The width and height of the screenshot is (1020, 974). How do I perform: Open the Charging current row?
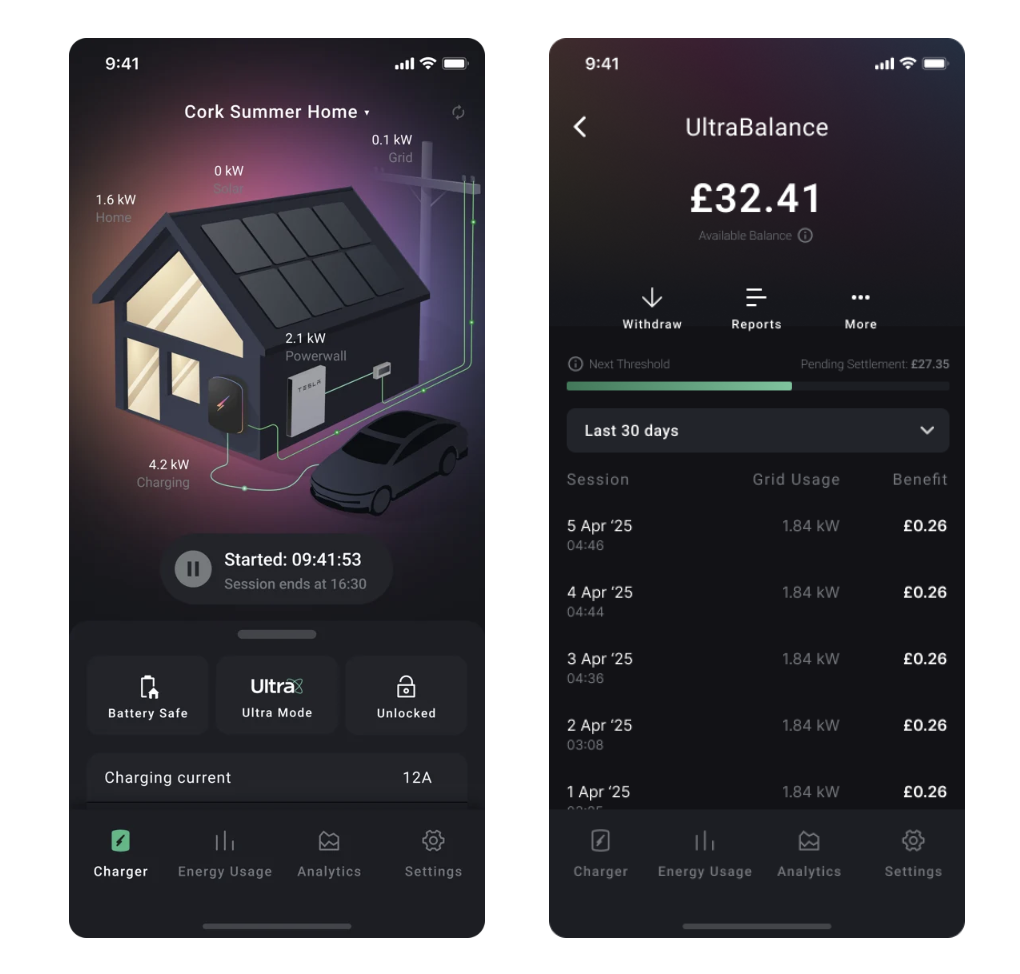pyautogui.click(x=277, y=778)
